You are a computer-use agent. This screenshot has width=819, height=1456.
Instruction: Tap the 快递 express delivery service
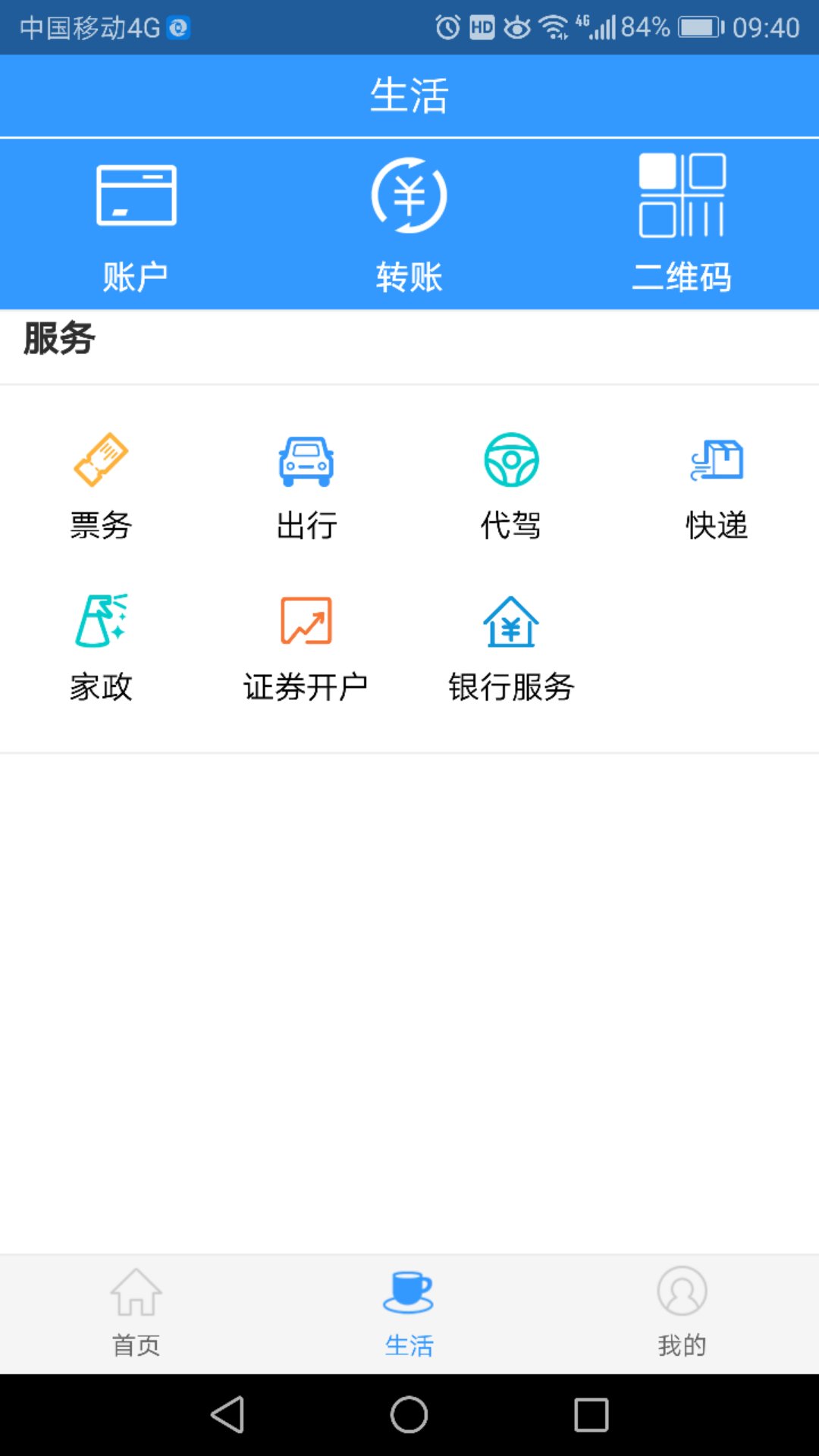pyautogui.click(x=717, y=485)
